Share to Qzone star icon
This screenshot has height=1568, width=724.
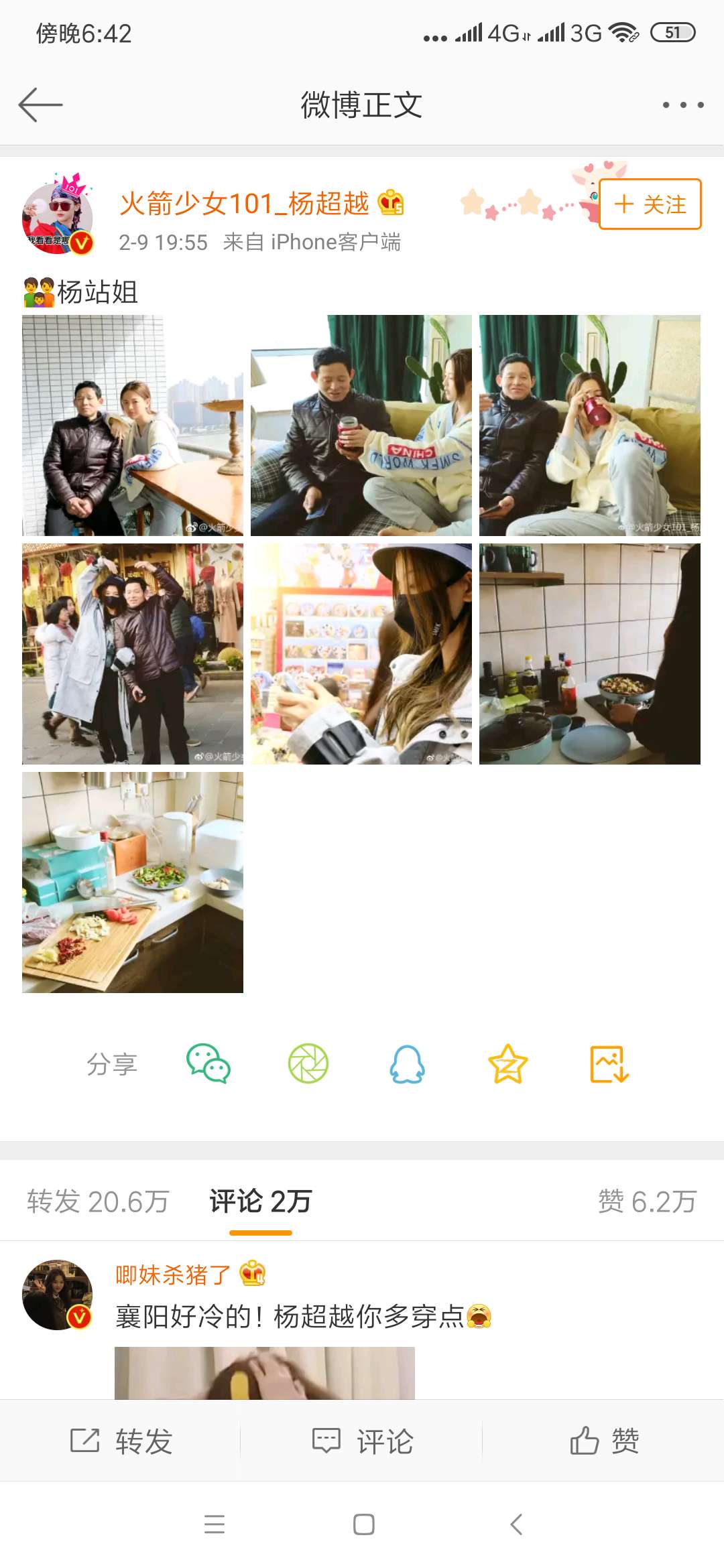click(x=507, y=1064)
